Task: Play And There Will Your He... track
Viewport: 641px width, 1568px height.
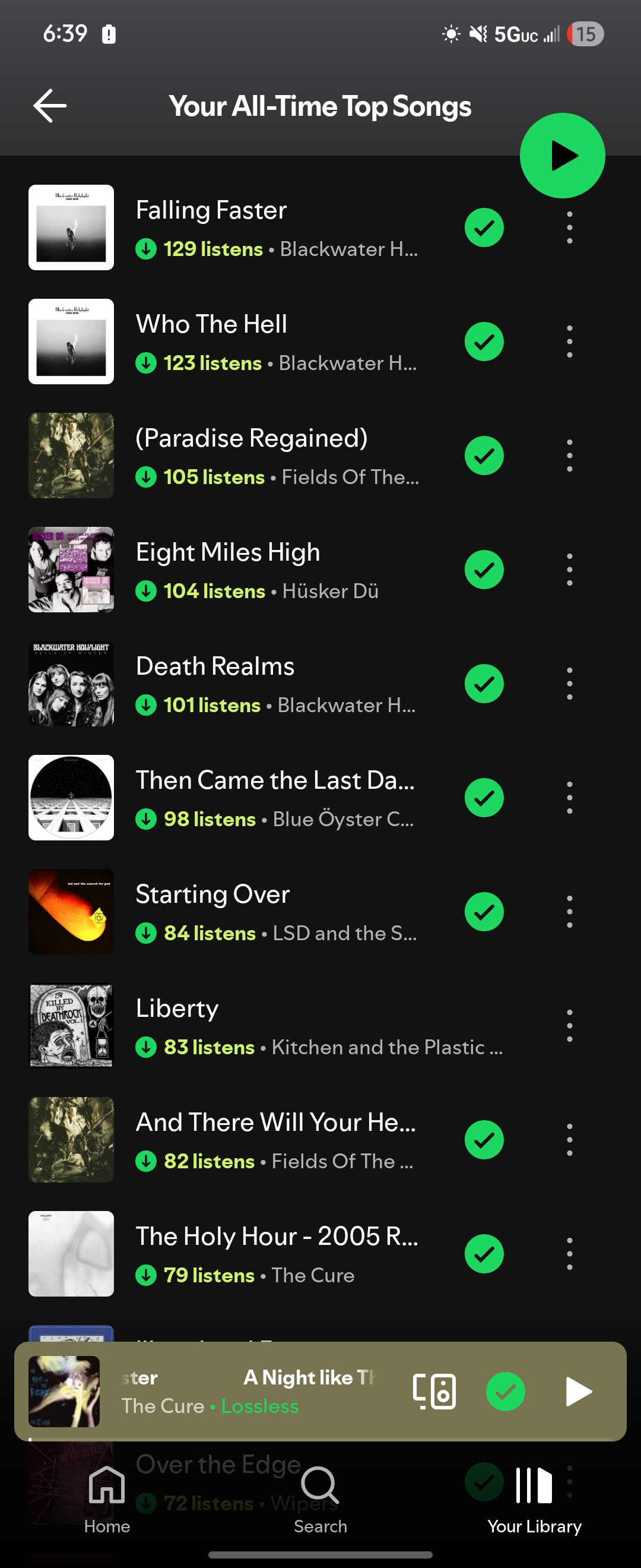Action: click(242, 1140)
